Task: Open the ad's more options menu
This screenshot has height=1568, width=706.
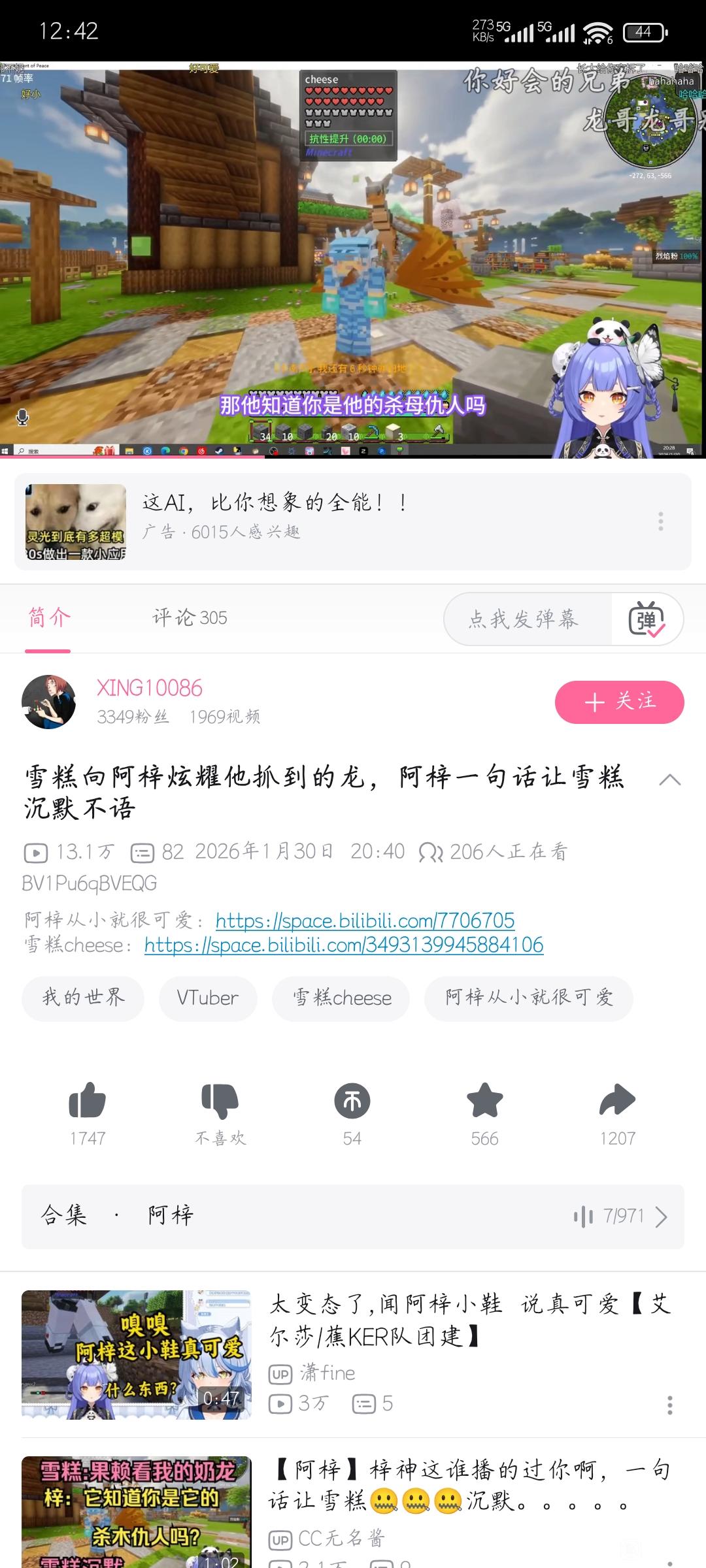Action: 661,521
